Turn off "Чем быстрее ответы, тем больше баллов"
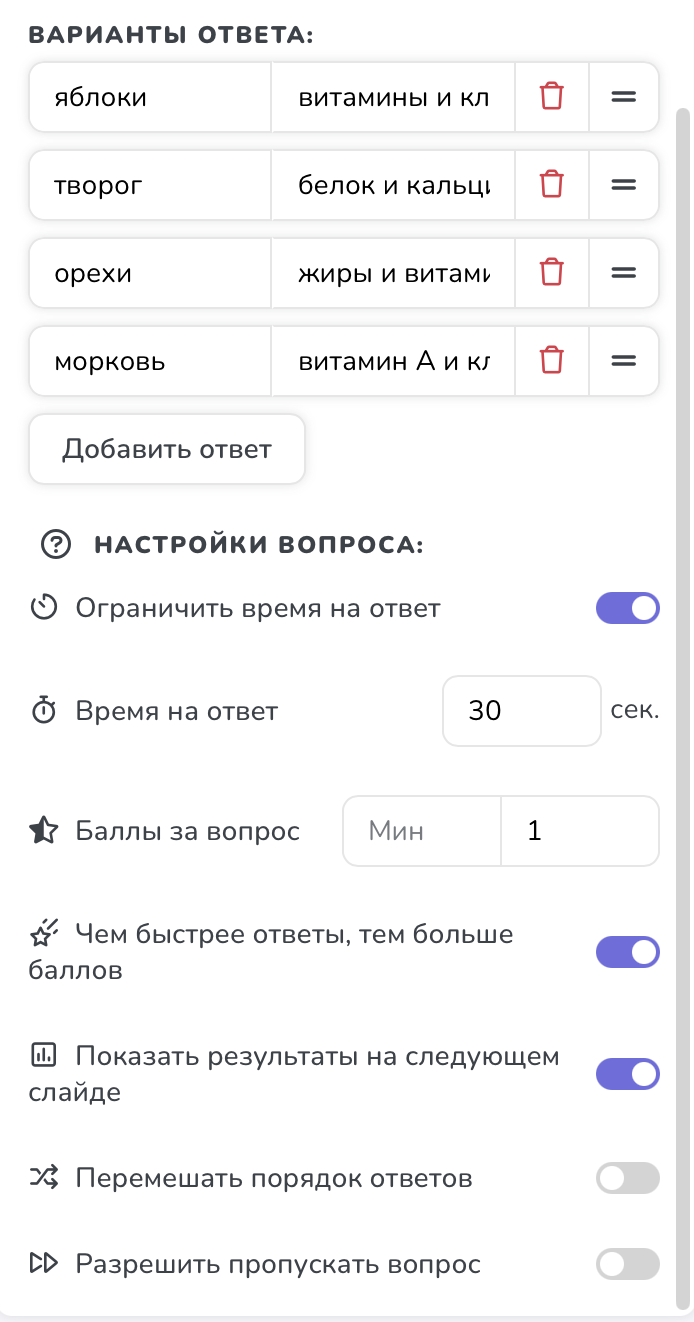The width and height of the screenshot is (694, 1322). point(627,952)
